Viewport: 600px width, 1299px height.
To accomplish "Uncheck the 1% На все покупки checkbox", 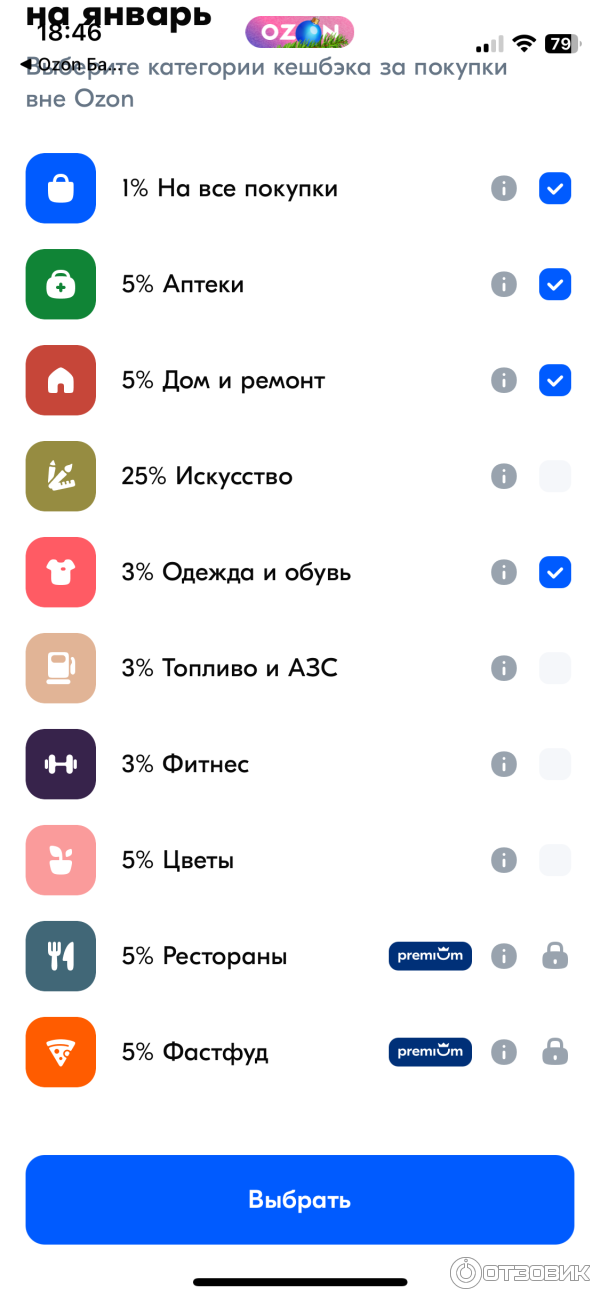I will [x=555, y=188].
